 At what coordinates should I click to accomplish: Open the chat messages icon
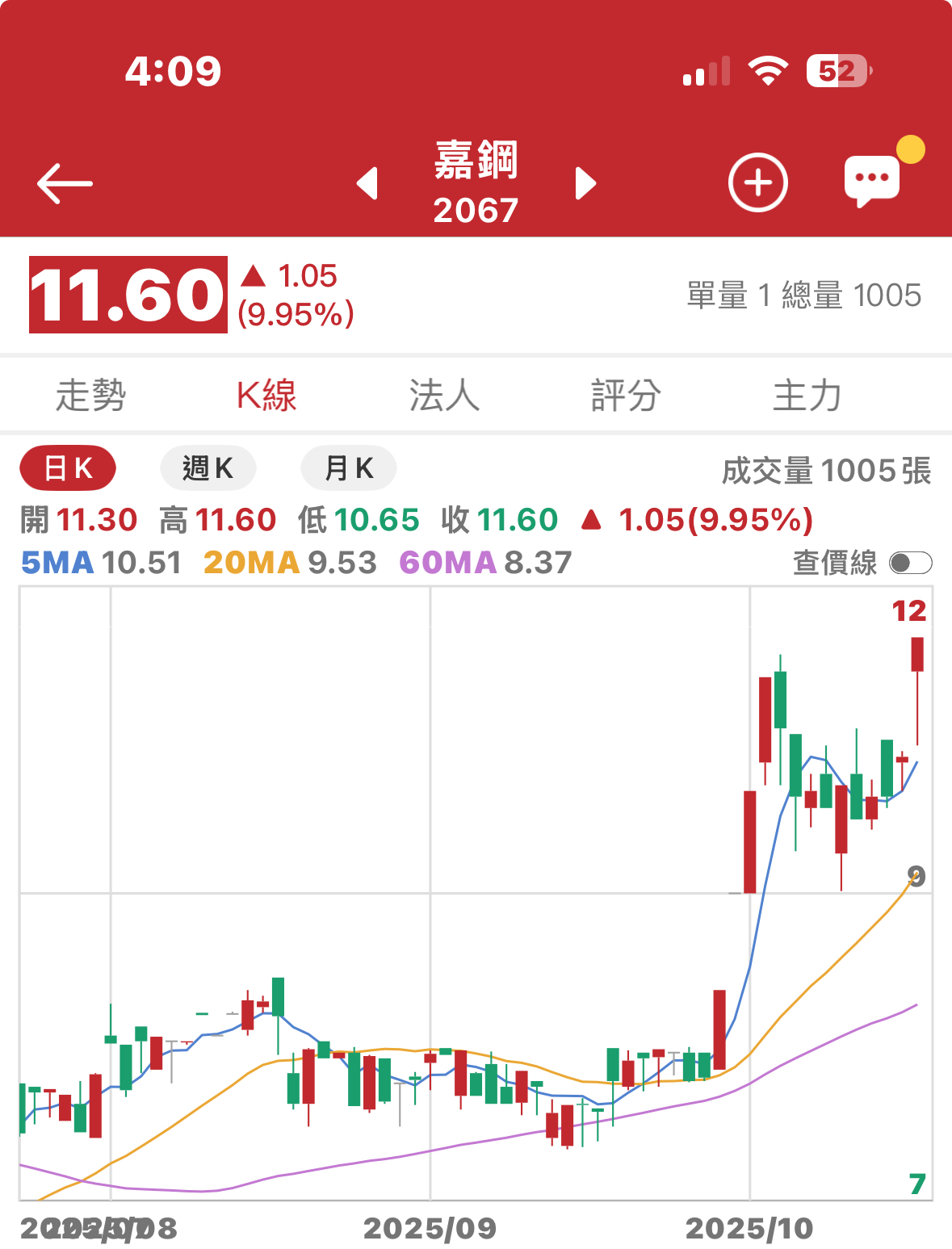click(x=872, y=181)
